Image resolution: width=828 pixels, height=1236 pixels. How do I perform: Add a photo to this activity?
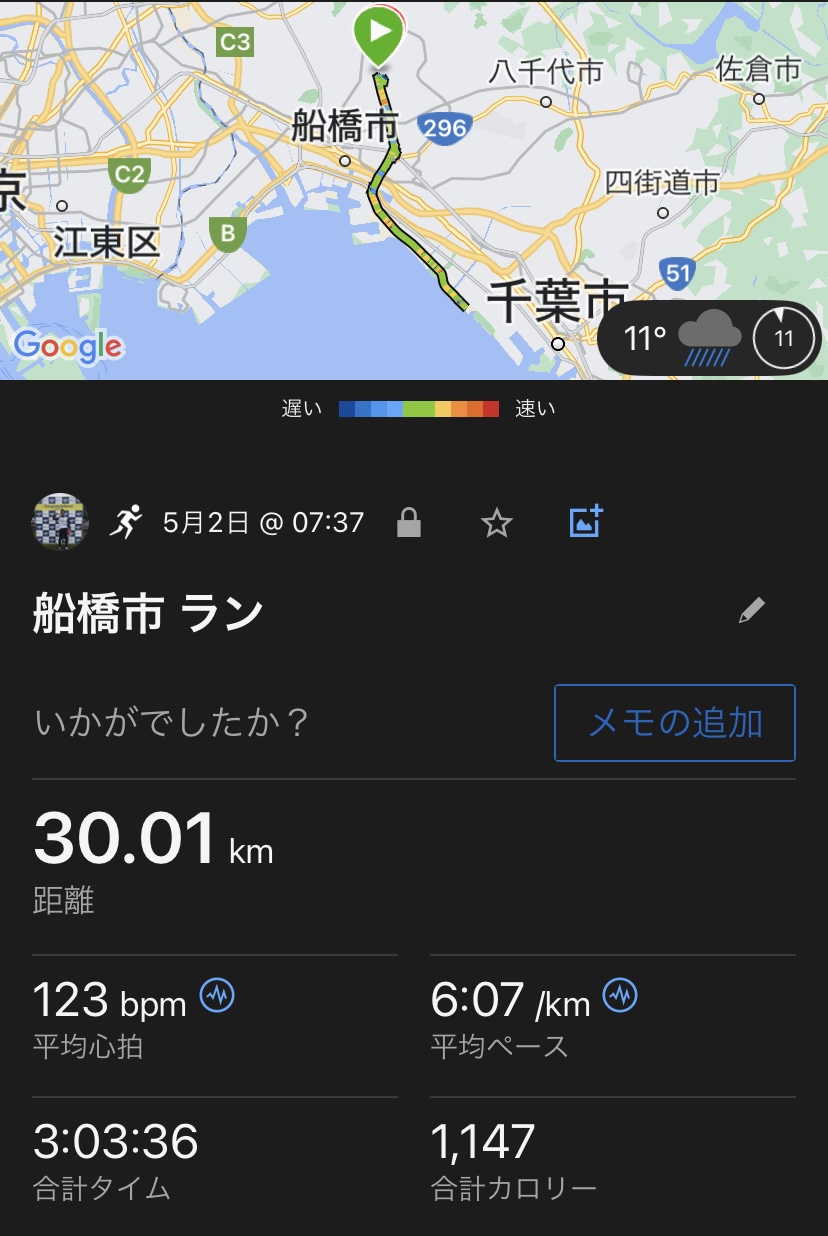pos(586,522)
